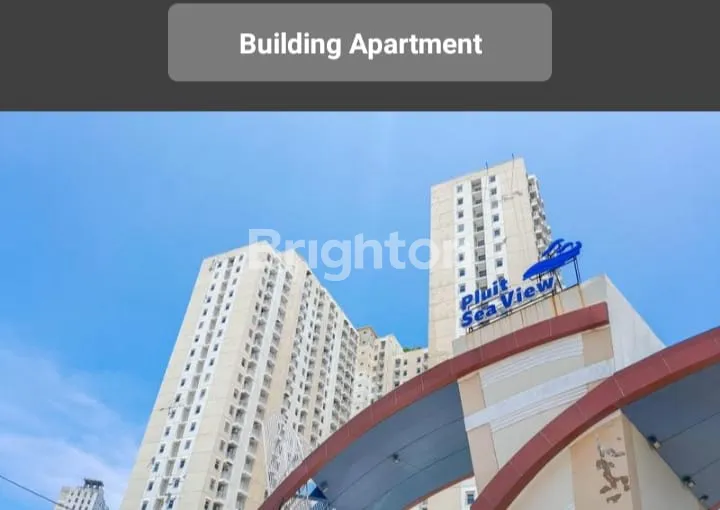Tap the Building Apartment button
720x510 pixels.
point(360,43)
